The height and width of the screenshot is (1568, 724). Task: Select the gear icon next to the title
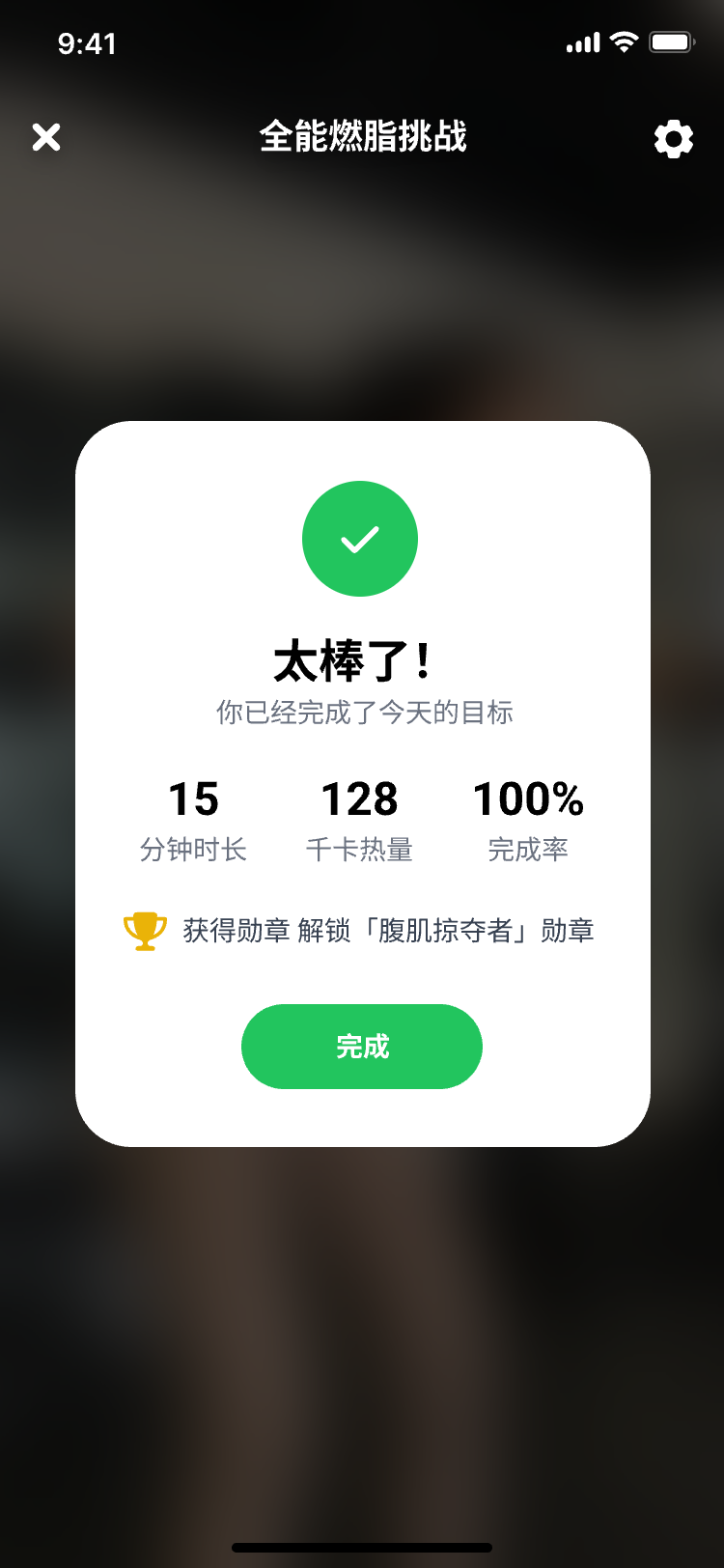[673, 138]
